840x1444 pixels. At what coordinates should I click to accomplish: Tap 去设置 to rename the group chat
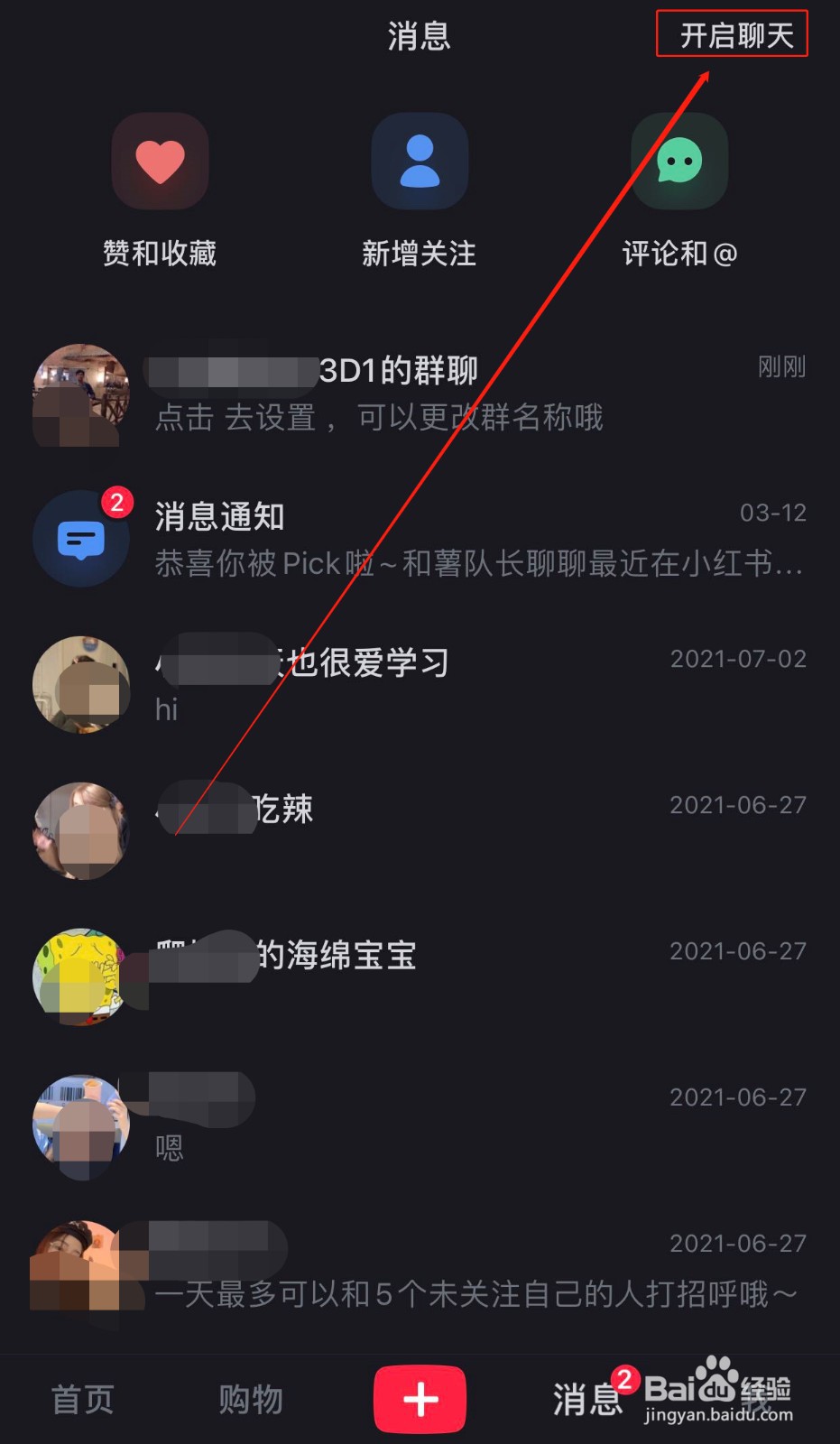(x=272, y=418)
